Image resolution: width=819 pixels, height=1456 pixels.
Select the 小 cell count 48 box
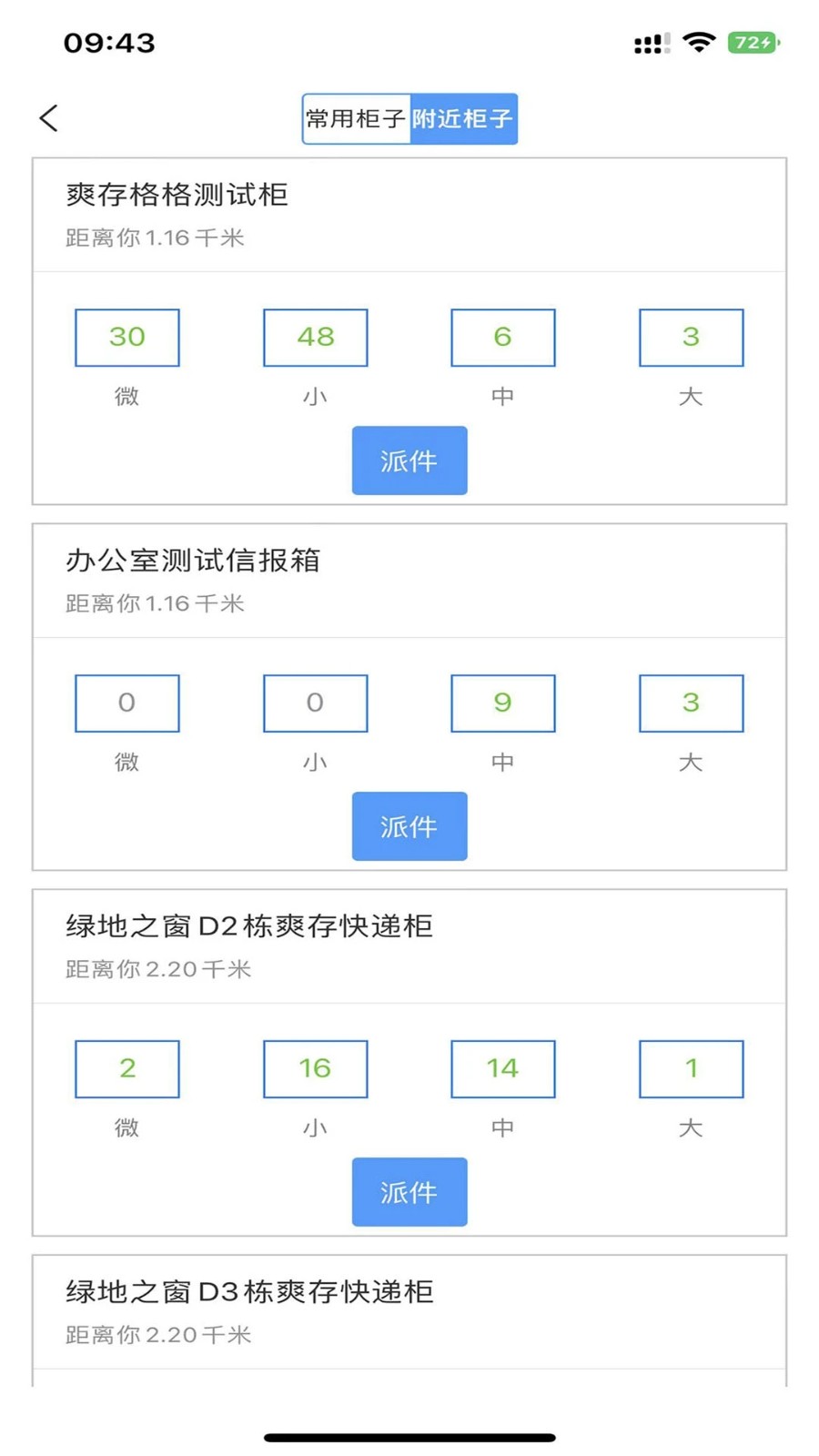coord(315,337)
